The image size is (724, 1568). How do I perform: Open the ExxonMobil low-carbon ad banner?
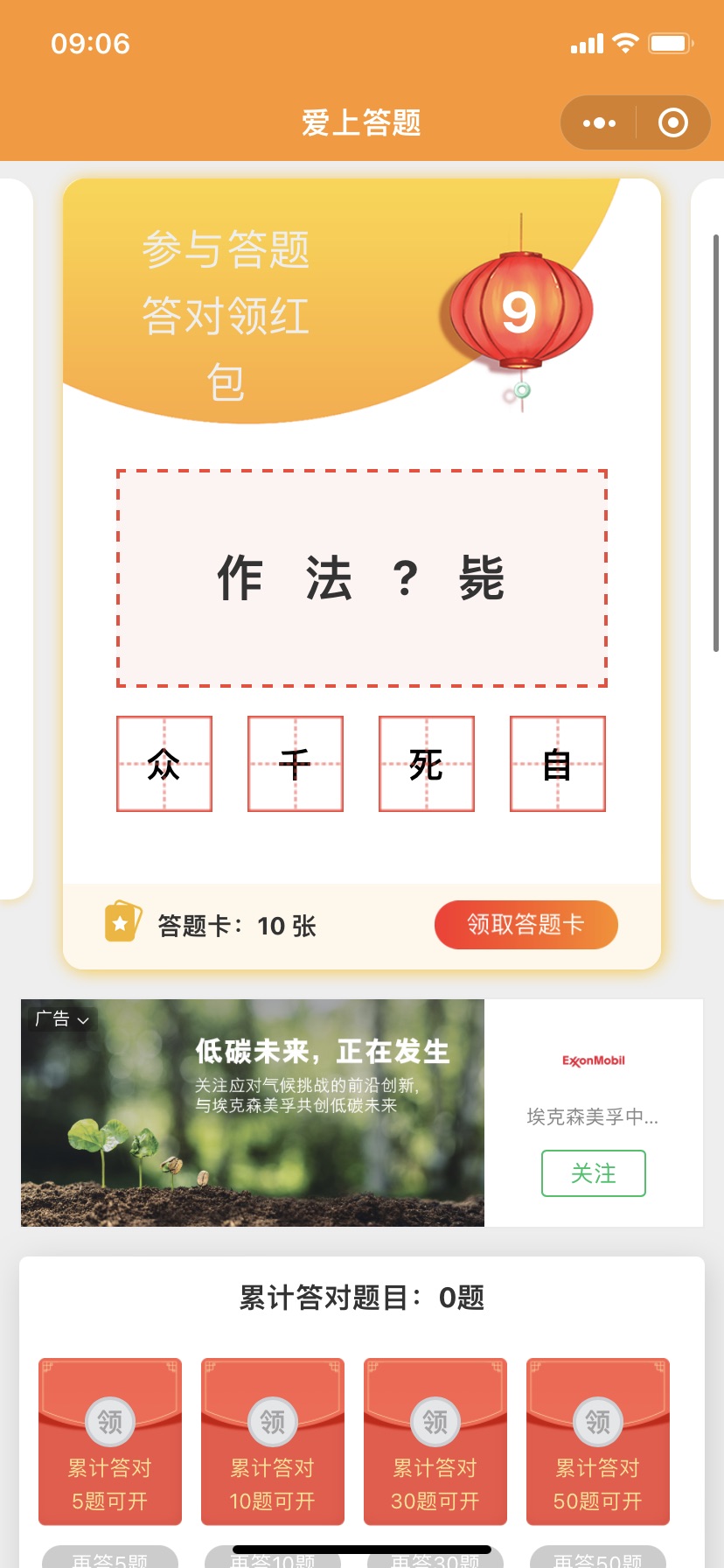(x=253, y=1112)
